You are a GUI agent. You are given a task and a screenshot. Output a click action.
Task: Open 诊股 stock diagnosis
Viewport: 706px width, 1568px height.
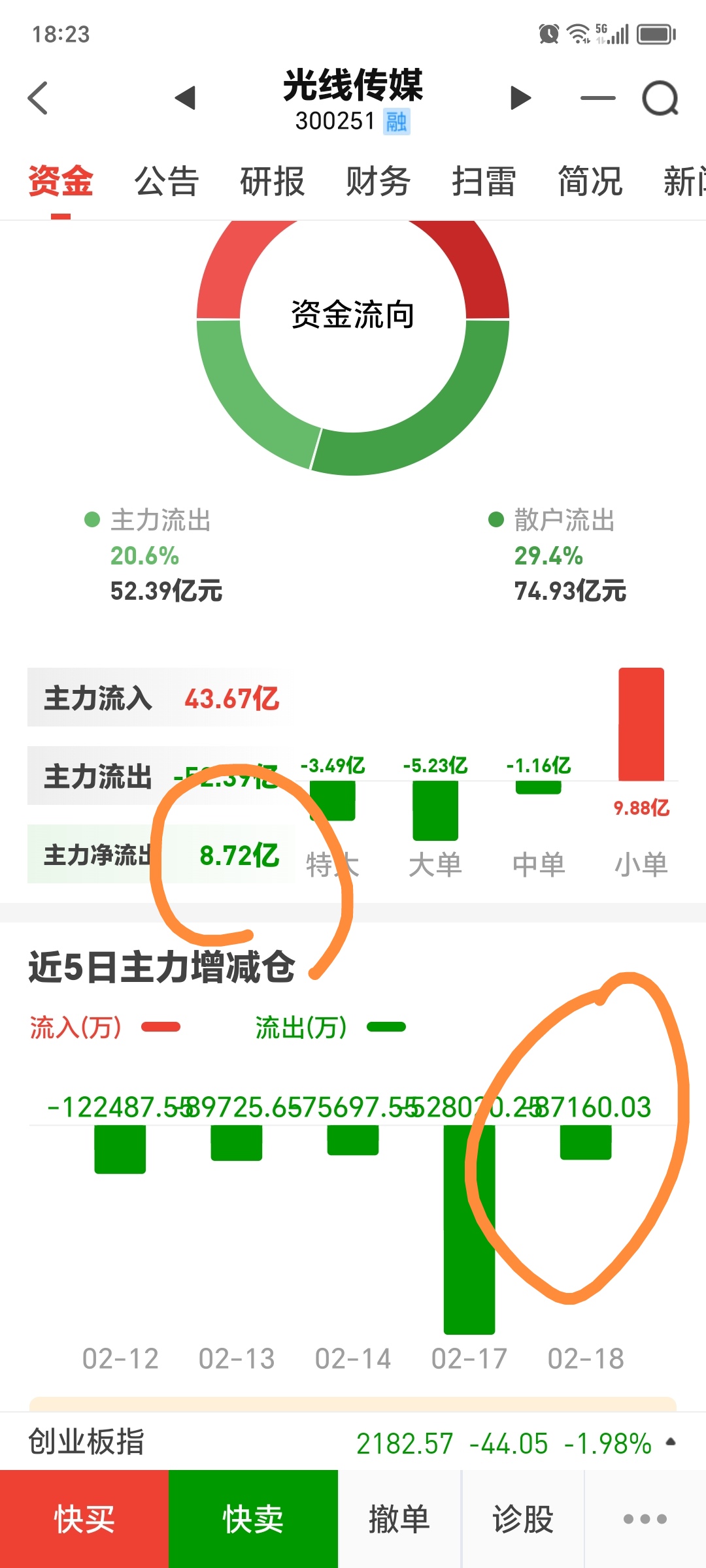[x=523, y=1519]
